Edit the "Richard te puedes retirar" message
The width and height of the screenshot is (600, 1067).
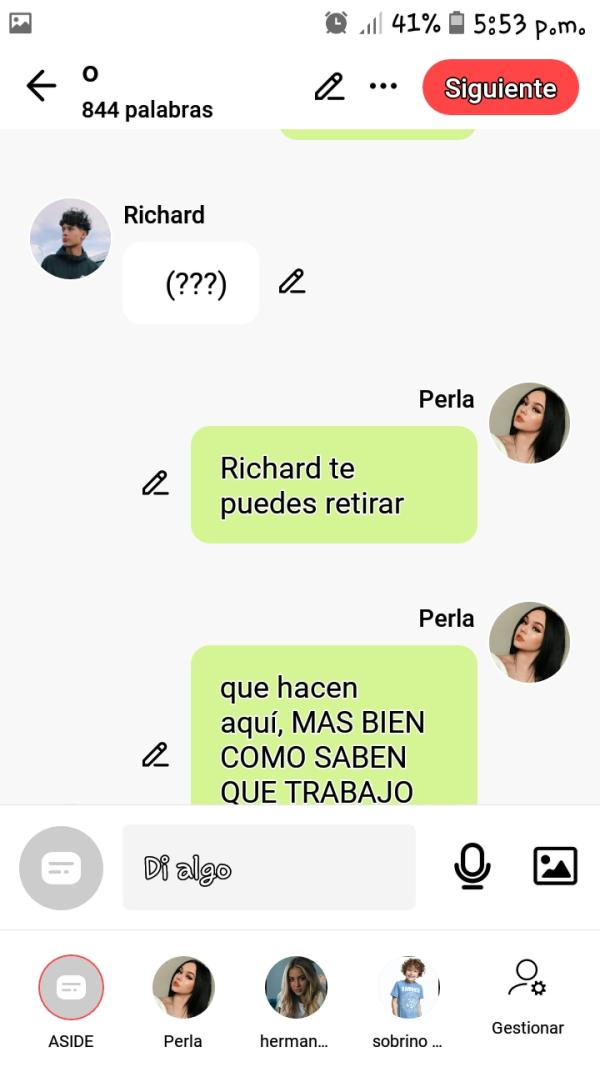155,484
